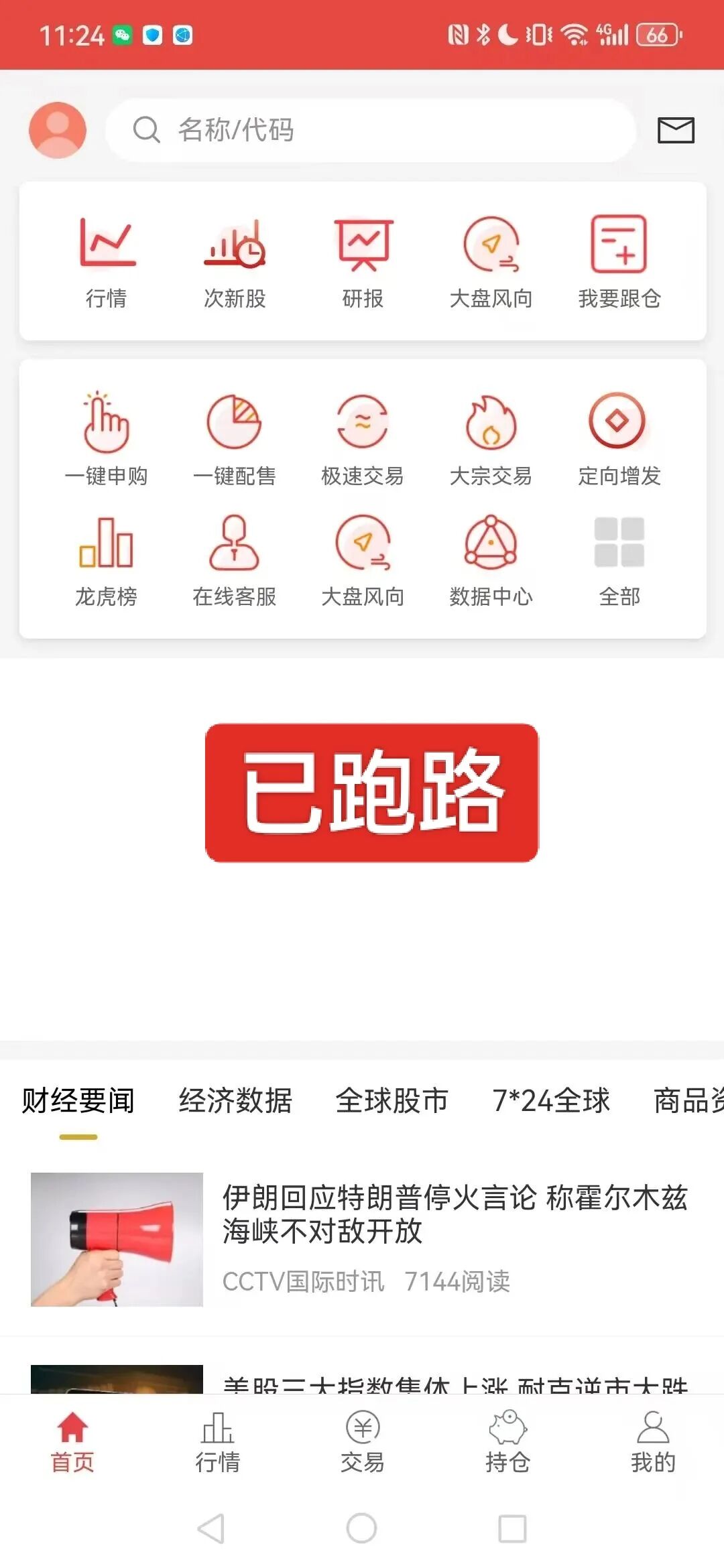724x1568 pixels.
Task: Go to 交易 in bottom navigation
Action: click(x=363, y=1441)
